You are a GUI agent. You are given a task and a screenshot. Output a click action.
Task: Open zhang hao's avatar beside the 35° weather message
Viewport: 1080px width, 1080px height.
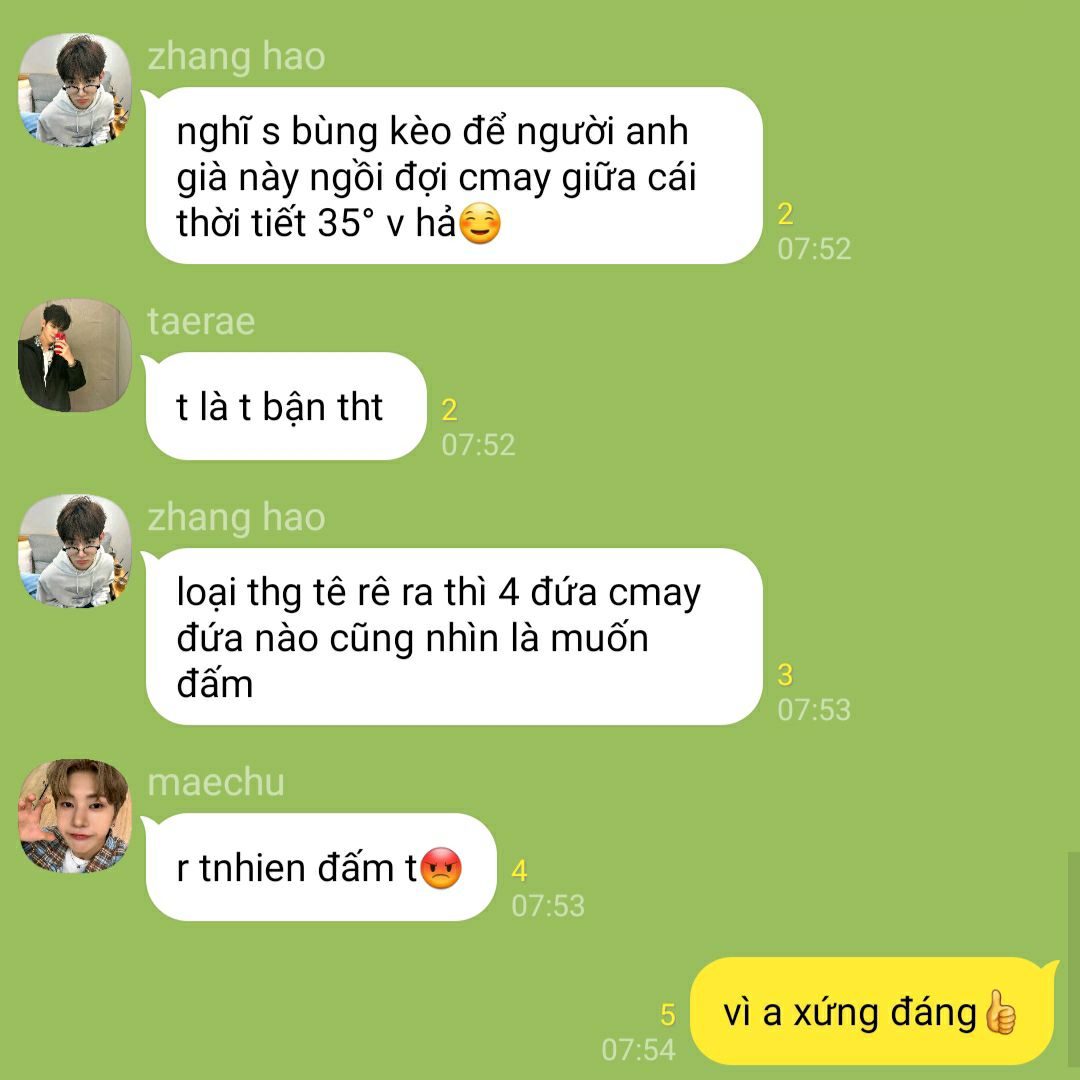75,90
